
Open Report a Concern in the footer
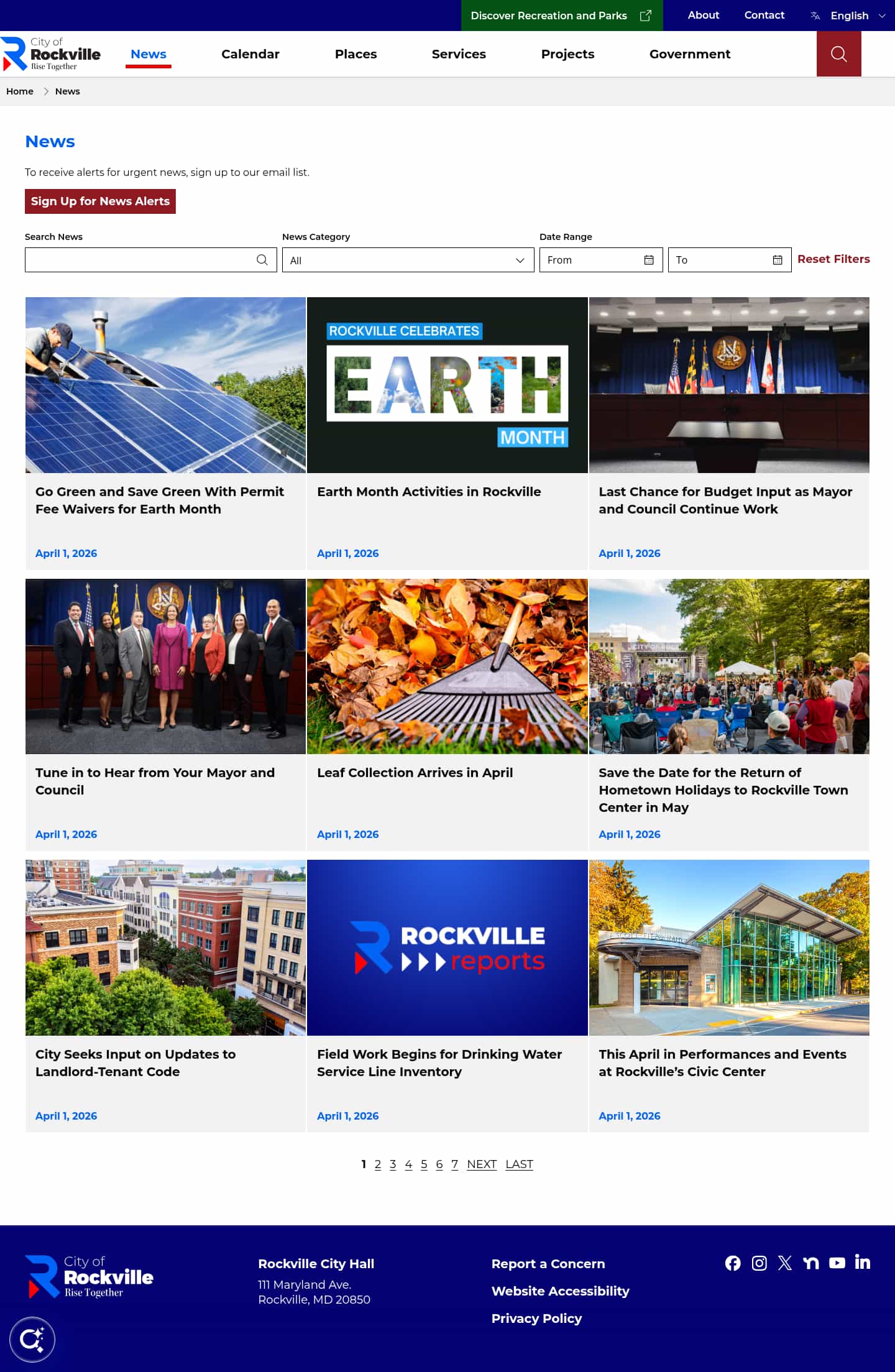pyautogui.click(x=548, y=1264)
